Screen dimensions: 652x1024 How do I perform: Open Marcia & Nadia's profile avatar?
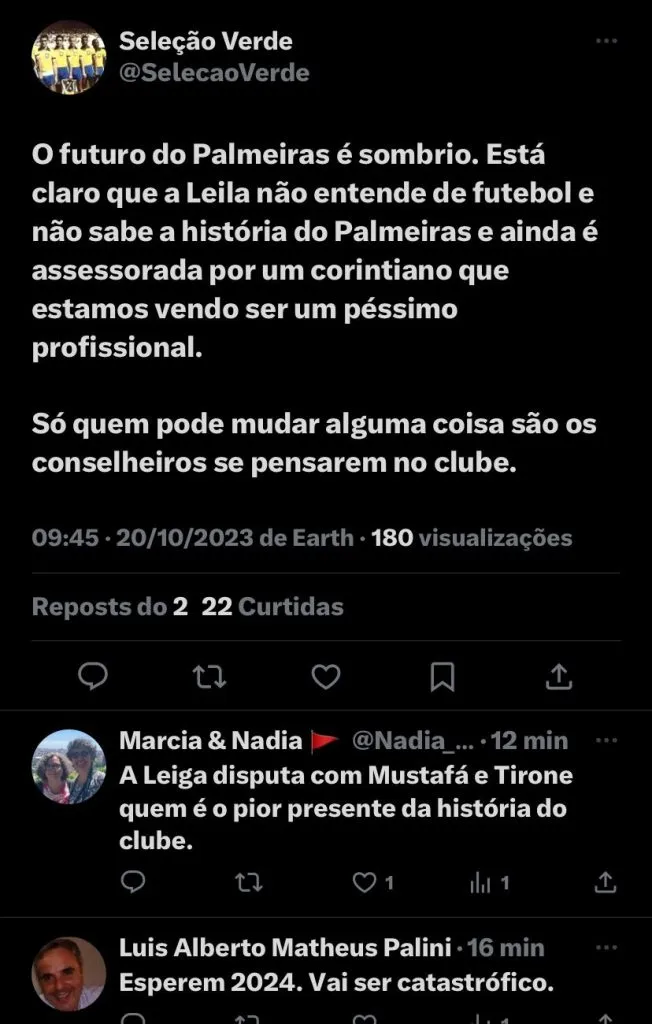click(x=69, y=766)
